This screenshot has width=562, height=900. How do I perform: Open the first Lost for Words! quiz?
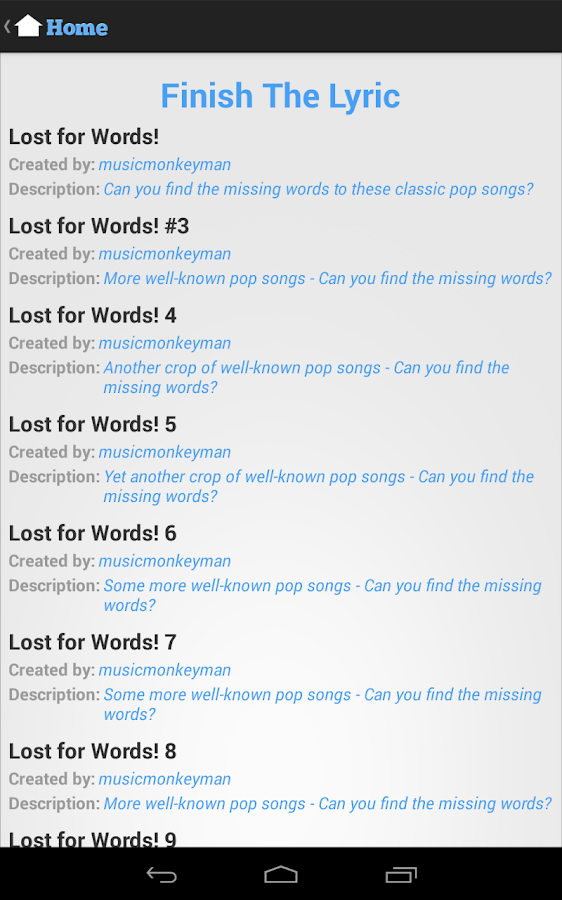pos(84,137)
